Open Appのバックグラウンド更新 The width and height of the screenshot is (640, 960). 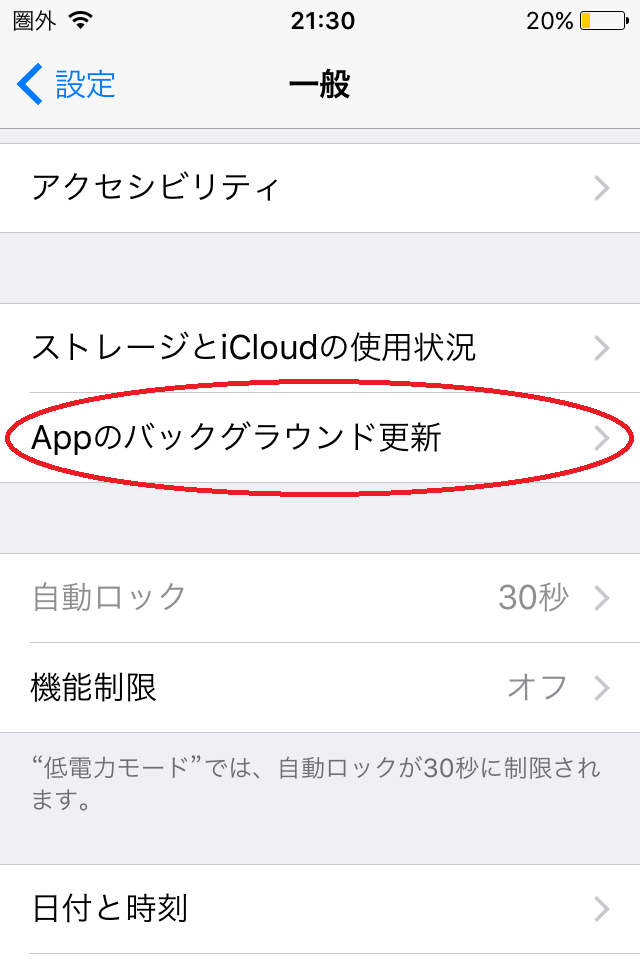click(x=320, y=438)
